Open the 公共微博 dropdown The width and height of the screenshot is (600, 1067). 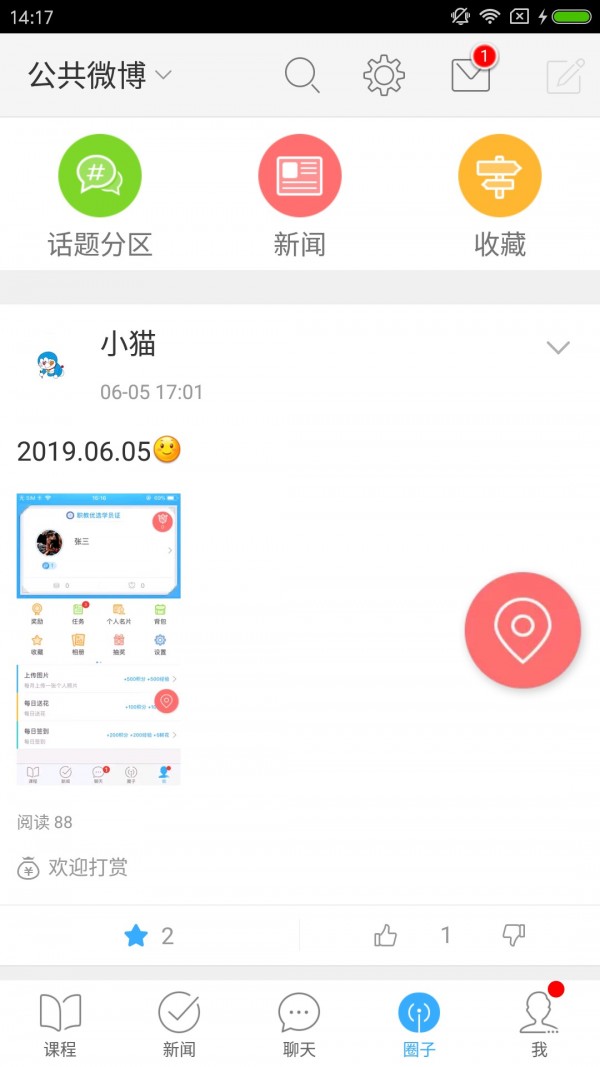100,75
